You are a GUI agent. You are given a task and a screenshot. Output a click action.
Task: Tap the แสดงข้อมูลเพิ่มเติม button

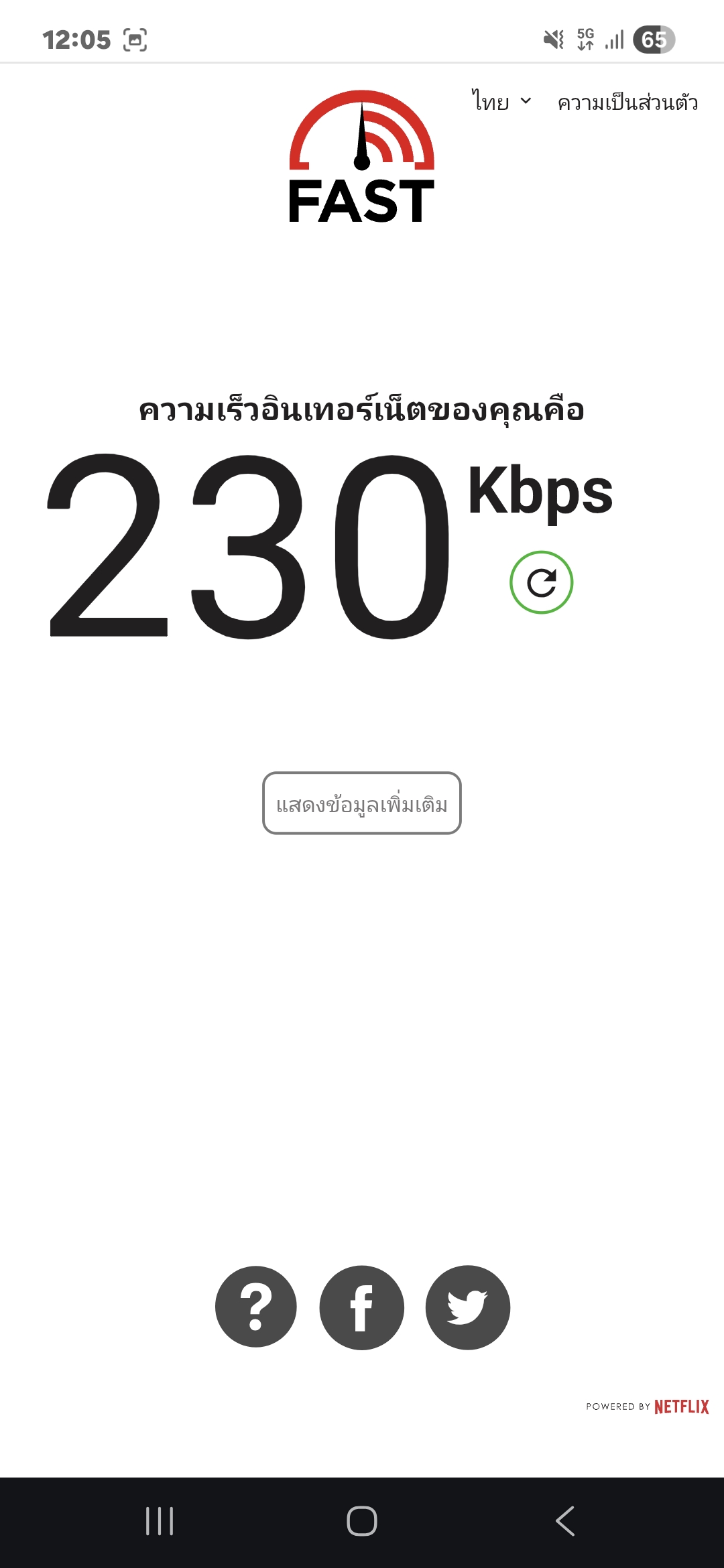coord(361,803)
